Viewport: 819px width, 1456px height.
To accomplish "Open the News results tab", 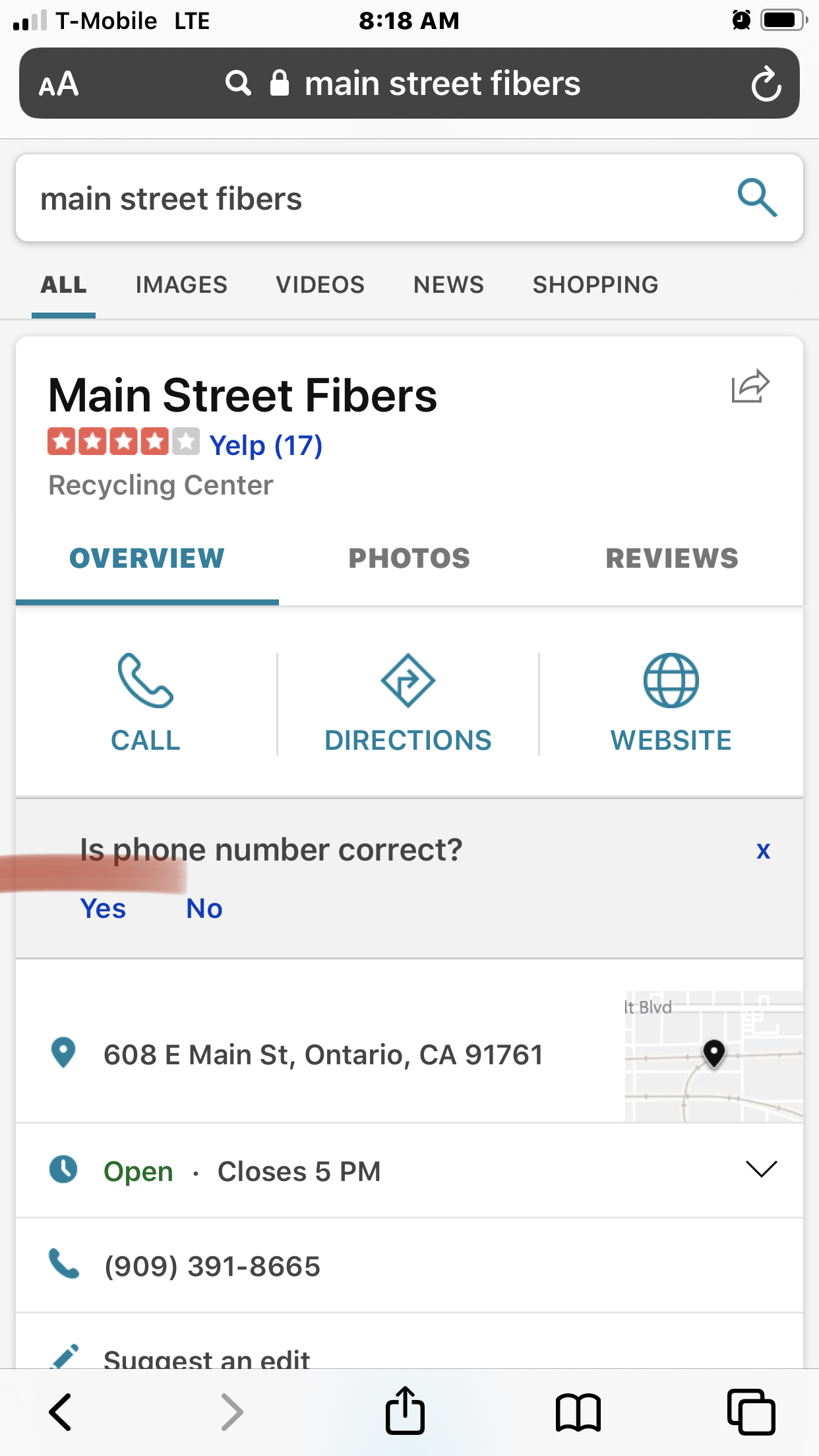I will tap(448, 285).
